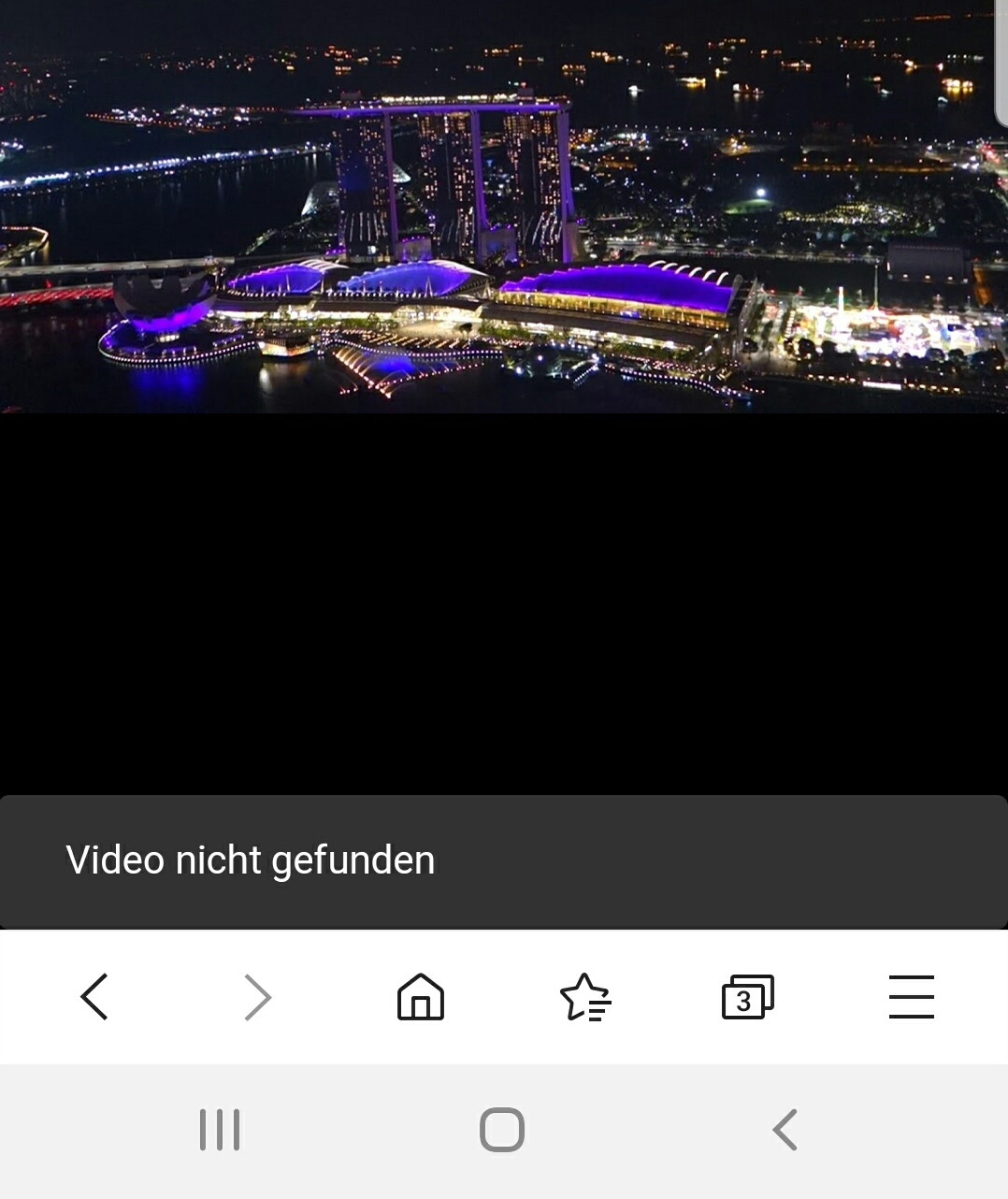The image size is (1008, 1199).
Task: Go forward to the next page
Action: [257, 997]
